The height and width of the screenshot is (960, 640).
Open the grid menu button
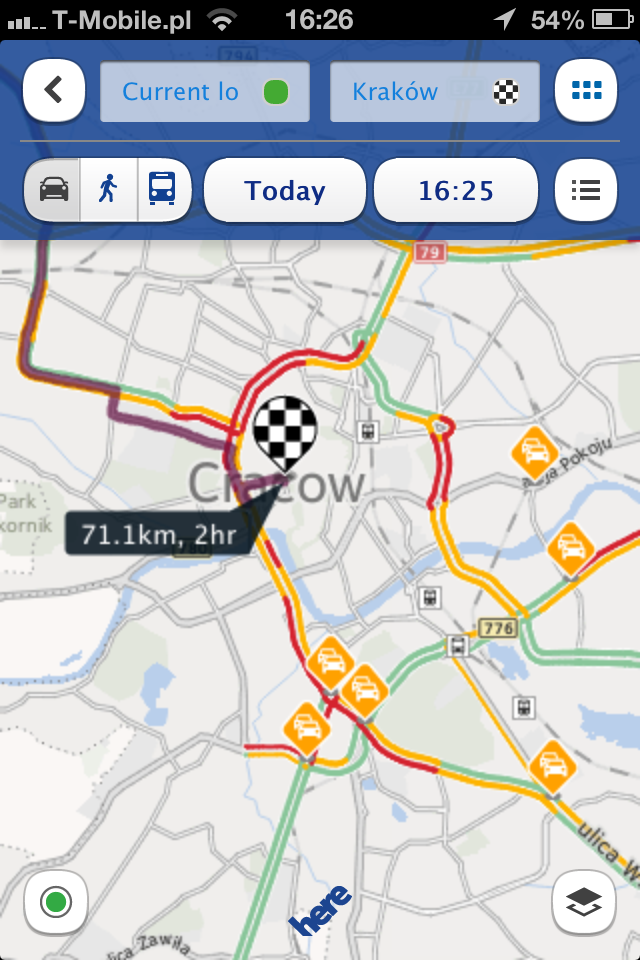586,91
